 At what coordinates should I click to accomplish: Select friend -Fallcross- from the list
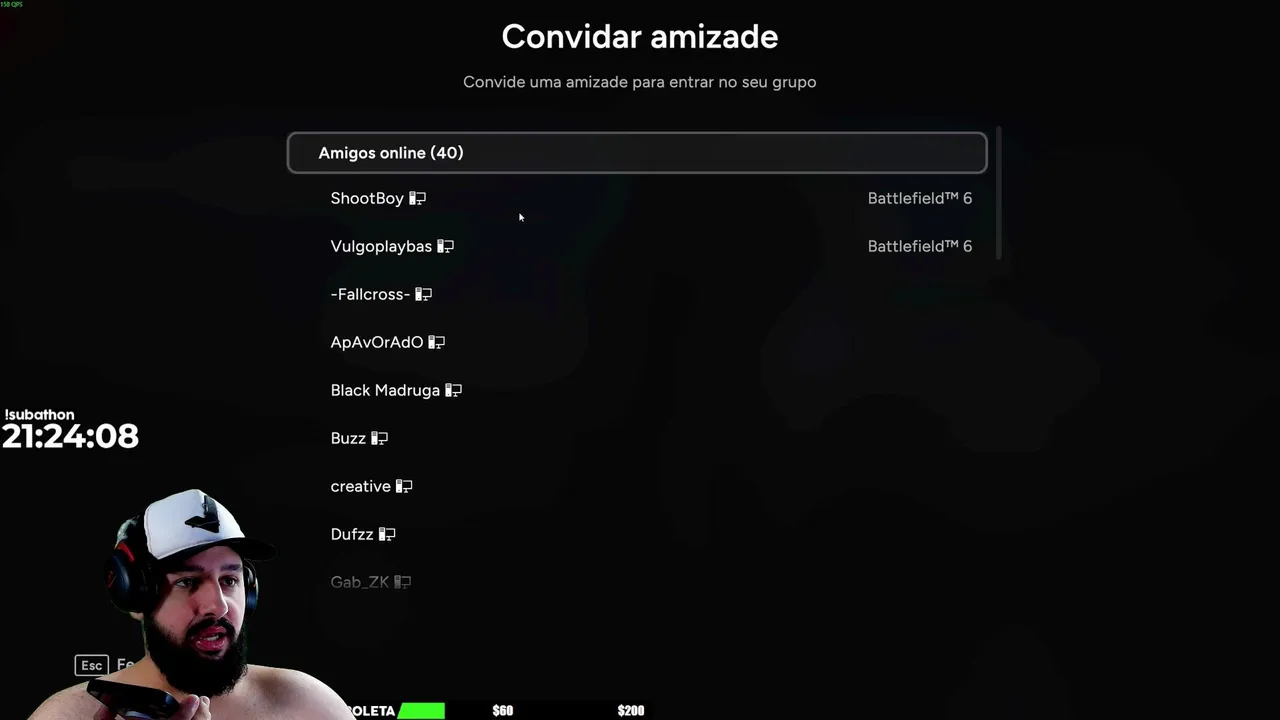tap(370, 294)
